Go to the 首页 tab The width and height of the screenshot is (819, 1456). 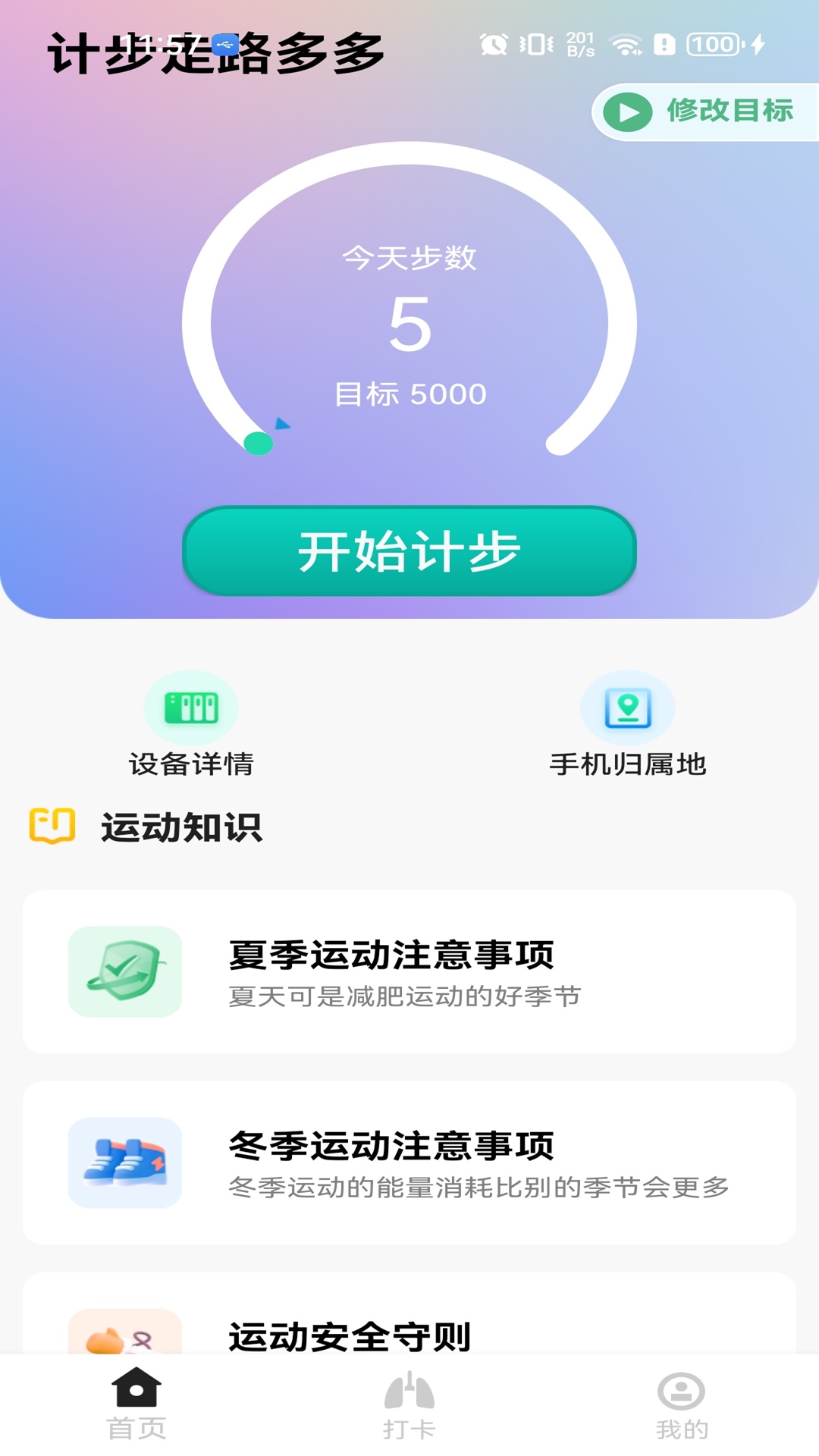tap(136, 1404)
